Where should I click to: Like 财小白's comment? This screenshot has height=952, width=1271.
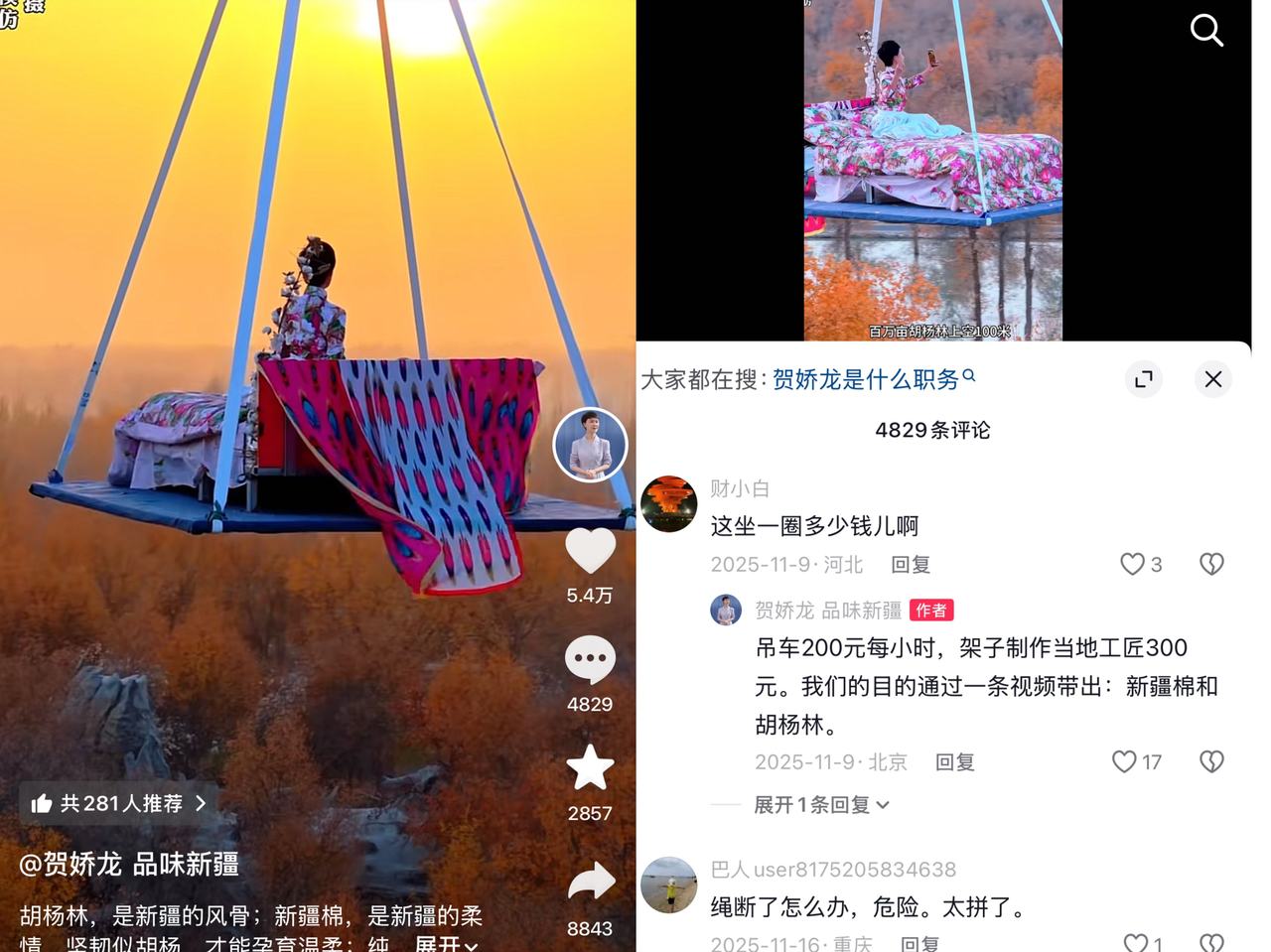point(1132,565)
